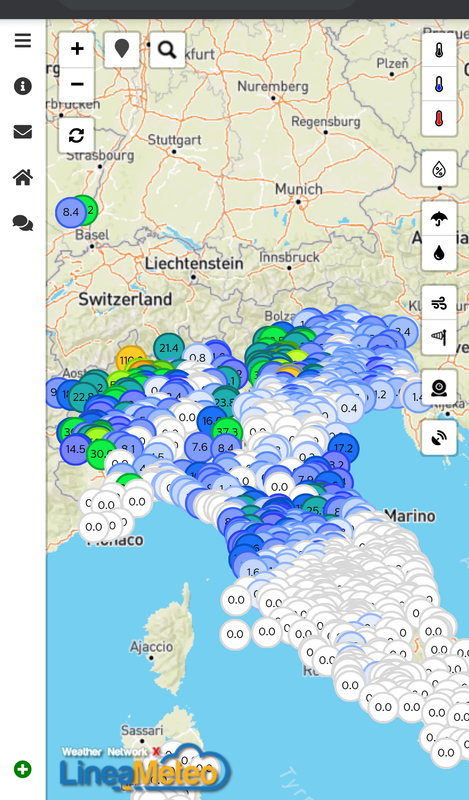Select the black water drop layer
469x800 pixels.
[439, 253]
